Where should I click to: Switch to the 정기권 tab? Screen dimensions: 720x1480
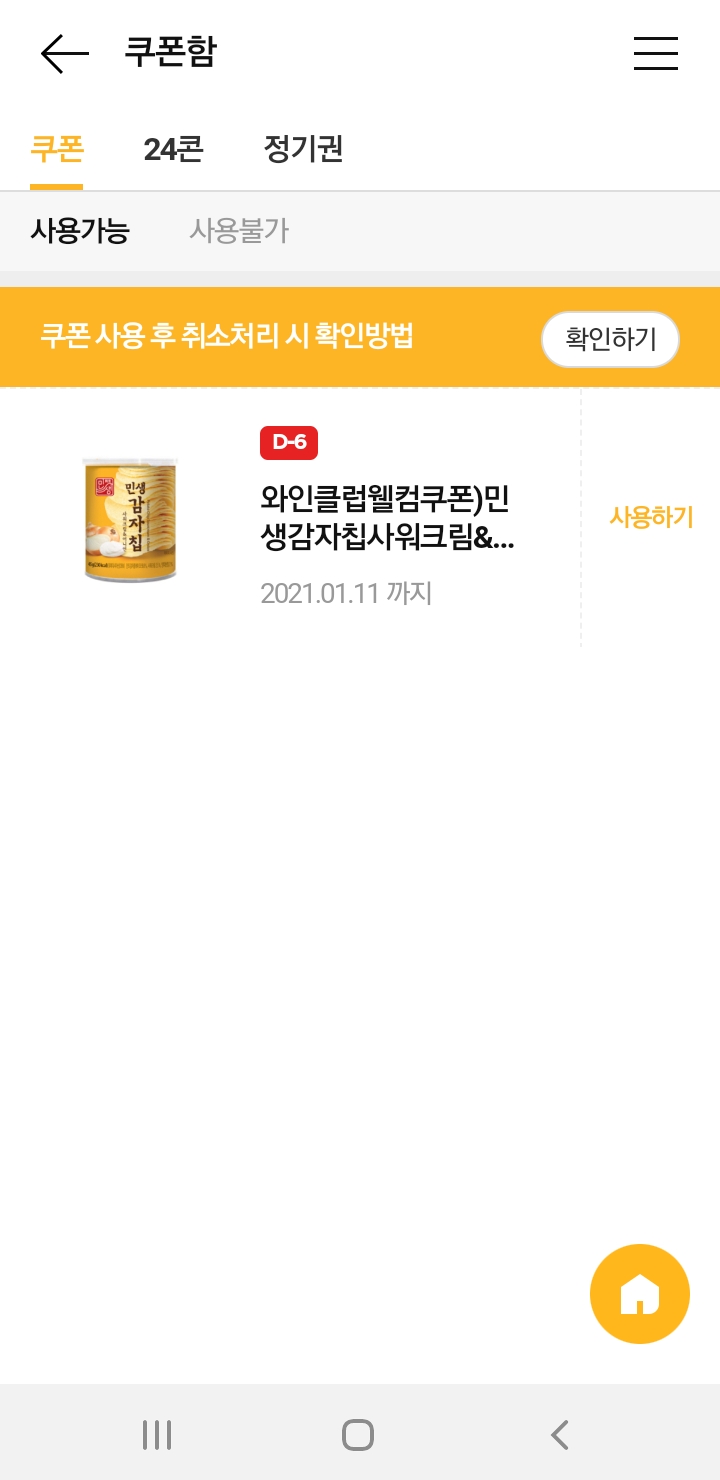pos(303,150)
